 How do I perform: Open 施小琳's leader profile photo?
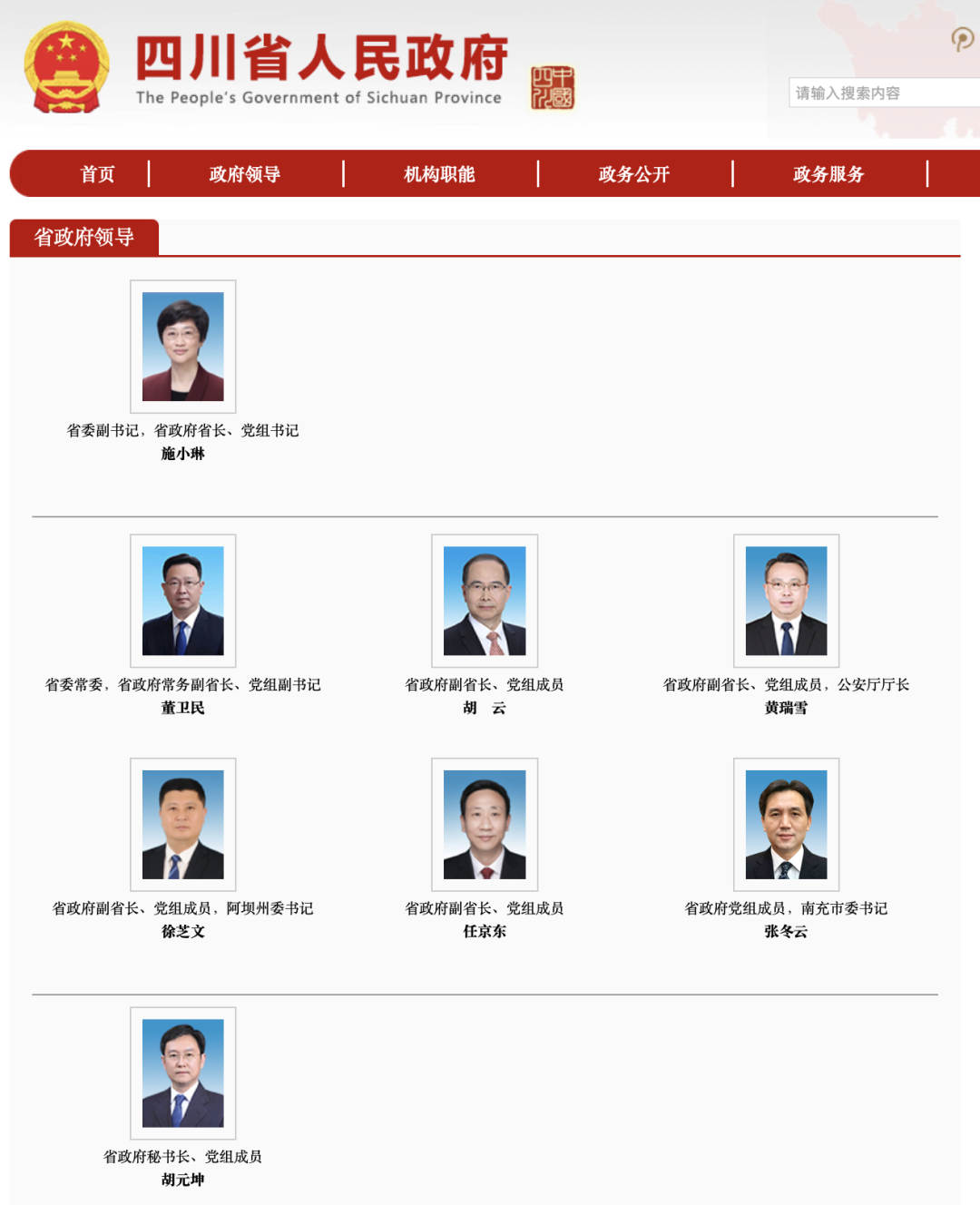183,347
